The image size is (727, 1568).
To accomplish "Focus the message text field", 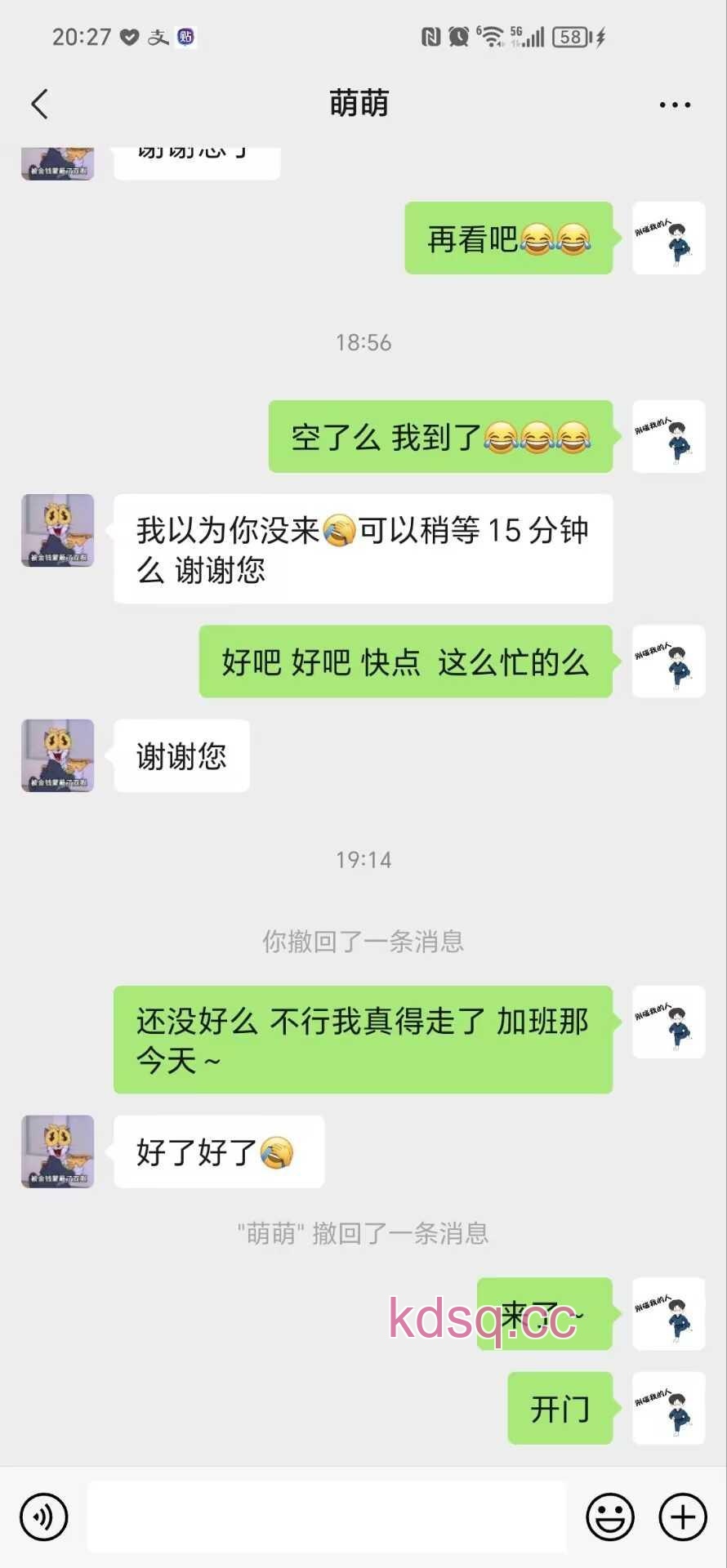I will pyautogui.click(x=327, y=1517).
